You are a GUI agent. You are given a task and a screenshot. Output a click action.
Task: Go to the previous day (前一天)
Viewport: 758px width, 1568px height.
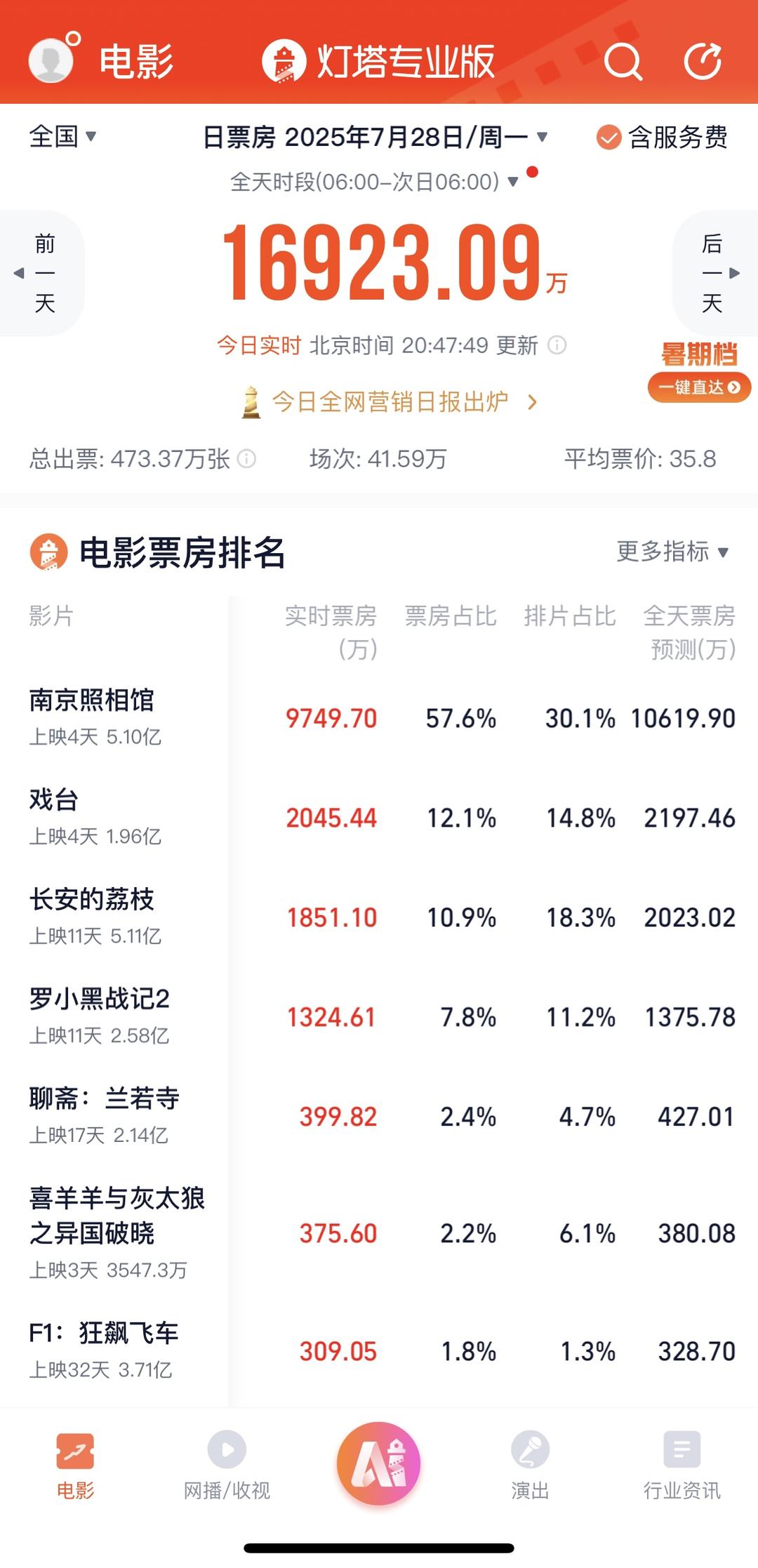(x=42, y=273)
